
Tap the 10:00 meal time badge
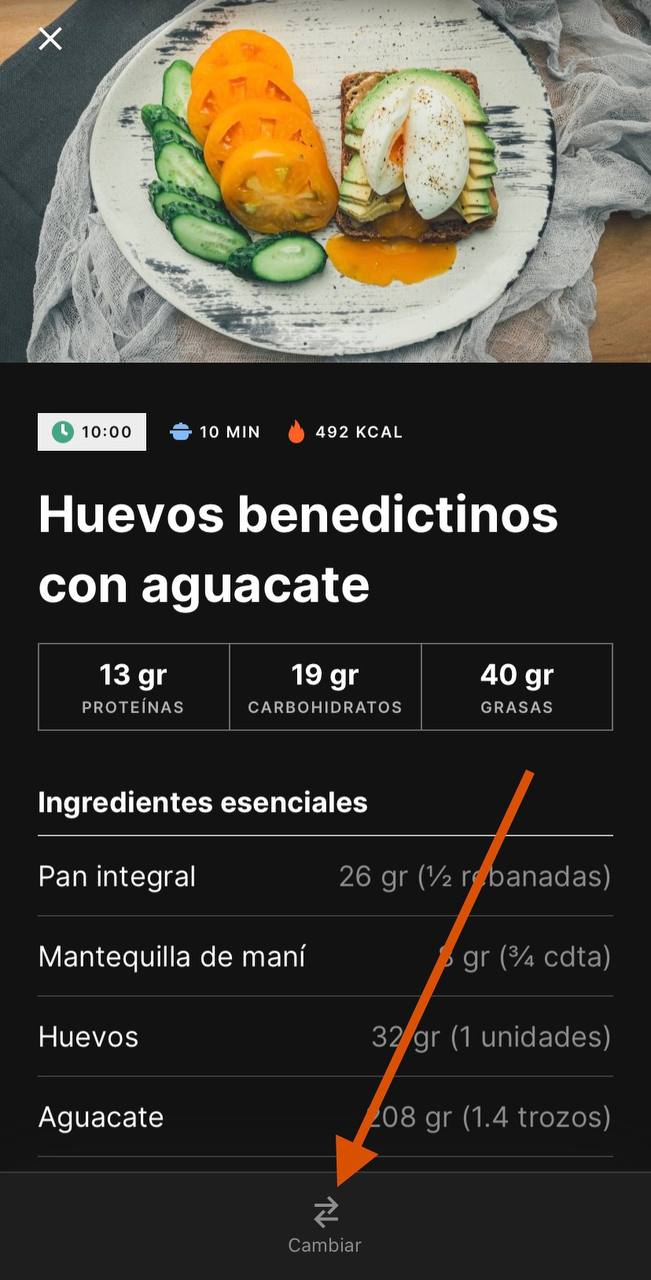(x=92, y=432)
